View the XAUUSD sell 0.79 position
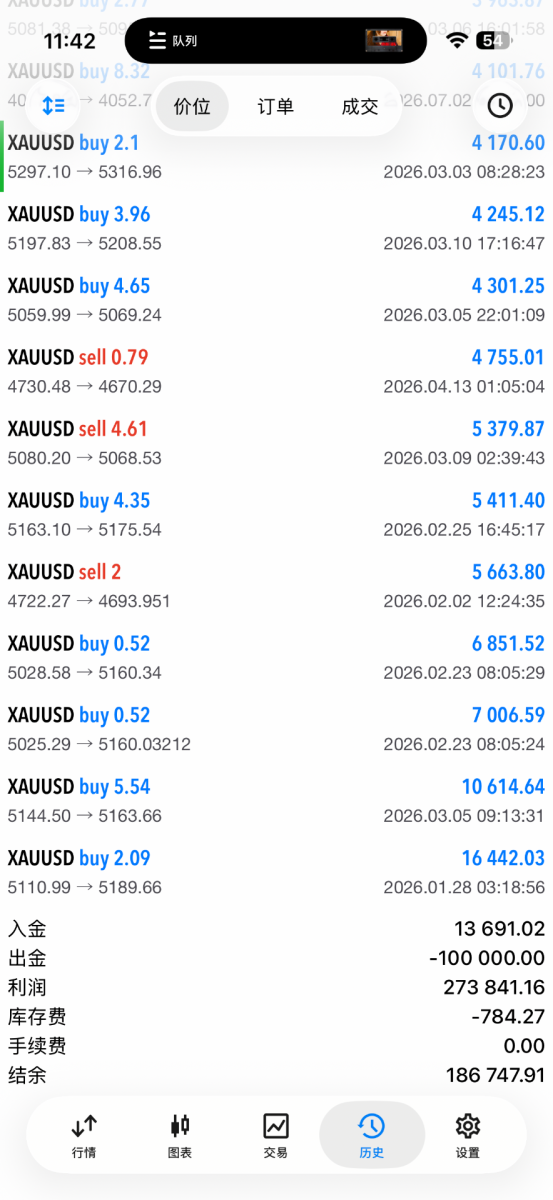Image resolution: width=553 pixels, height=1200 pixels. pyautogui.click(x=276, y=372)
